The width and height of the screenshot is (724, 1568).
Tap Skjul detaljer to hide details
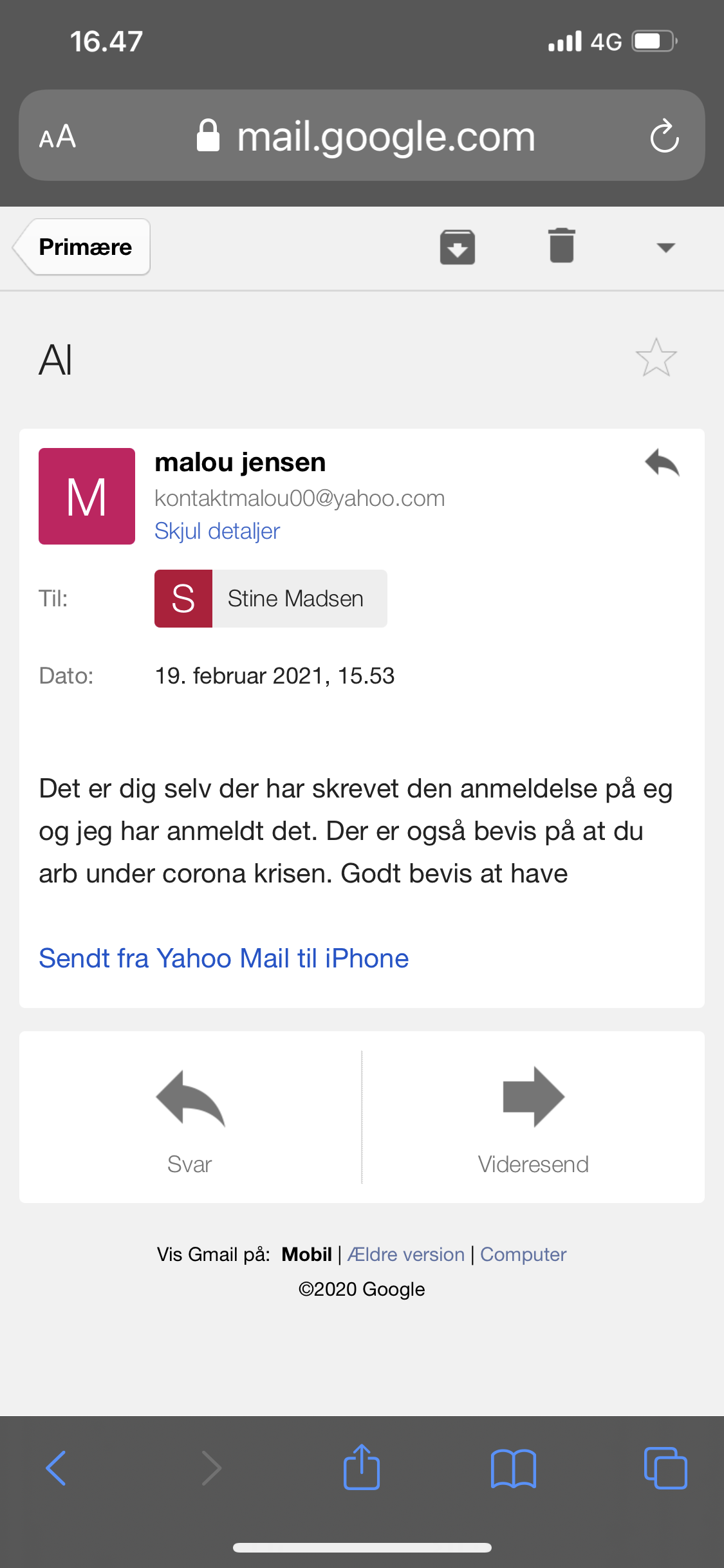tap(217, 531)
